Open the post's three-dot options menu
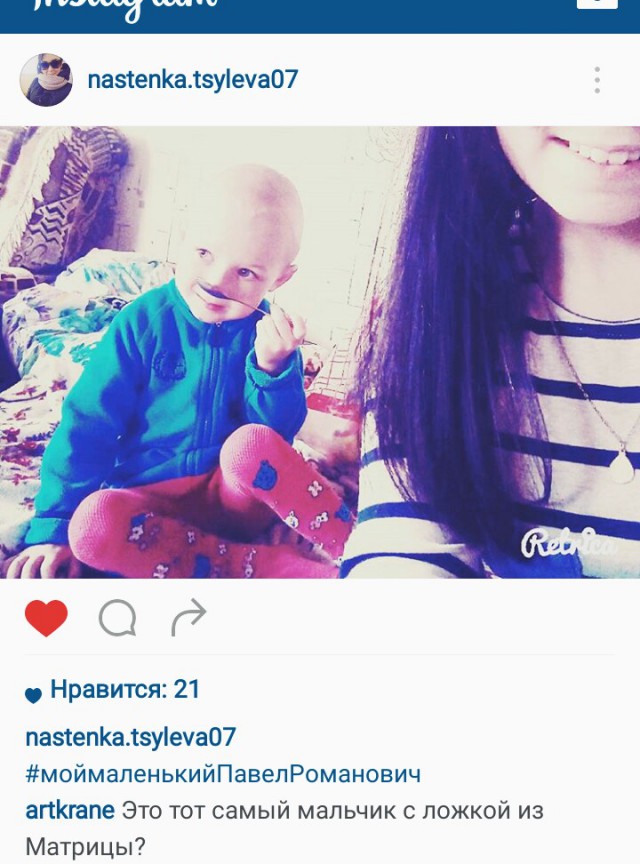This screenshot has width=640, height=864. [596, 80]
